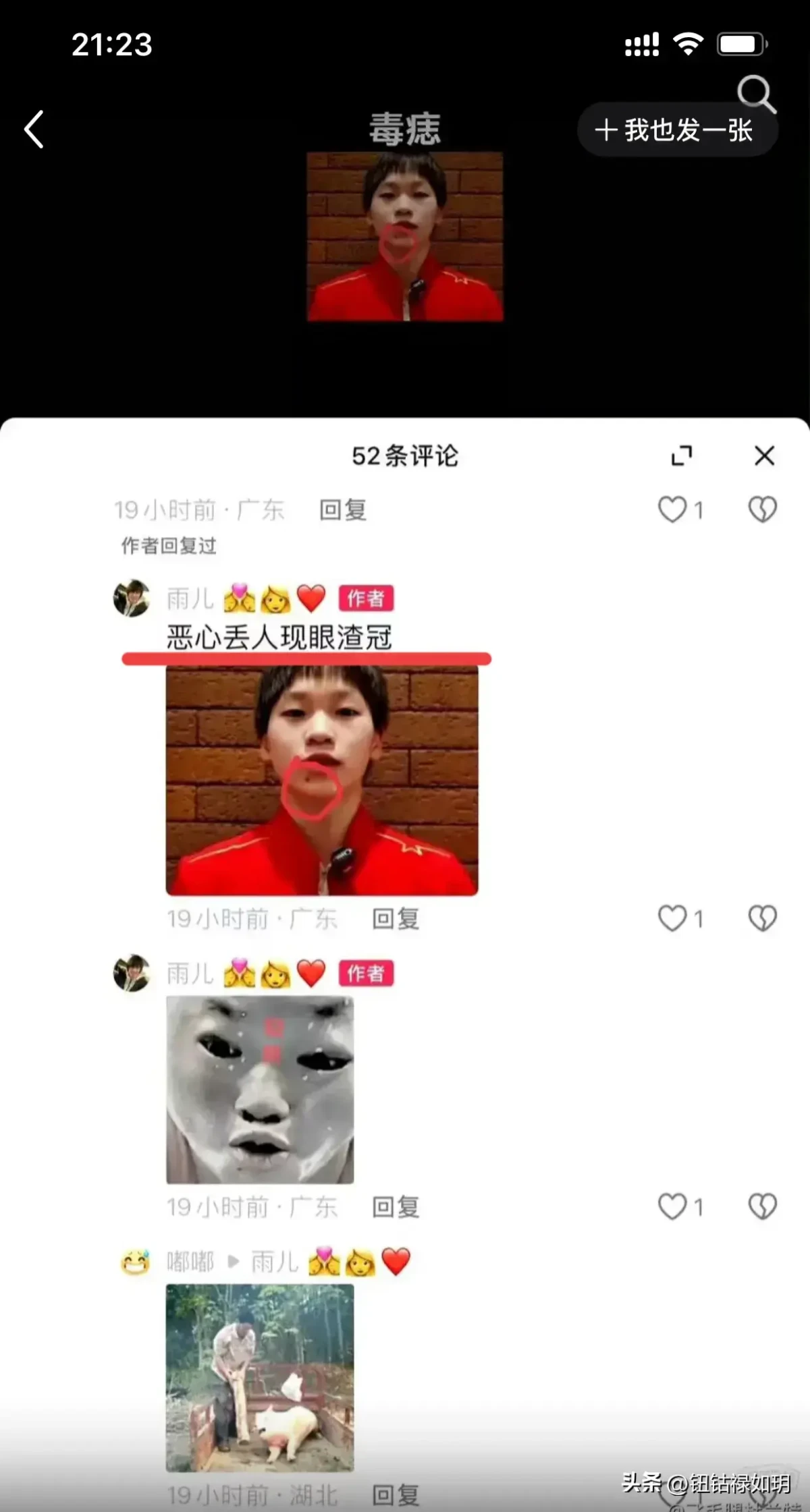Open the pig photo in 嘟嘟's reply
This screenshot has width=810, height=1512.
(x=260, y=1378)
